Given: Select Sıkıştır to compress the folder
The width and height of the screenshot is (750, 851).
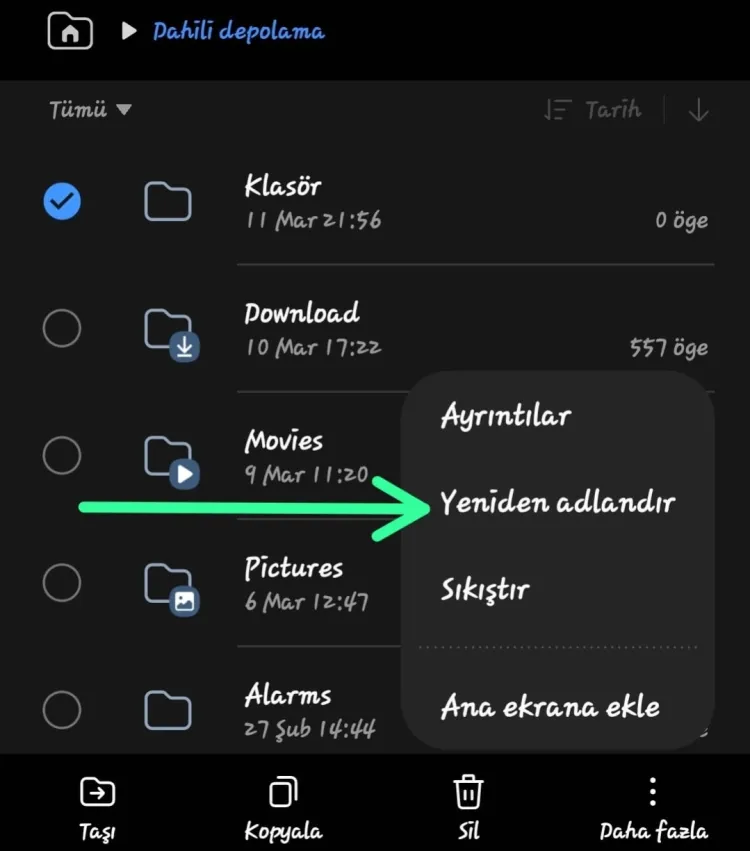Looking at the screenshot, I should click(485, 590).
